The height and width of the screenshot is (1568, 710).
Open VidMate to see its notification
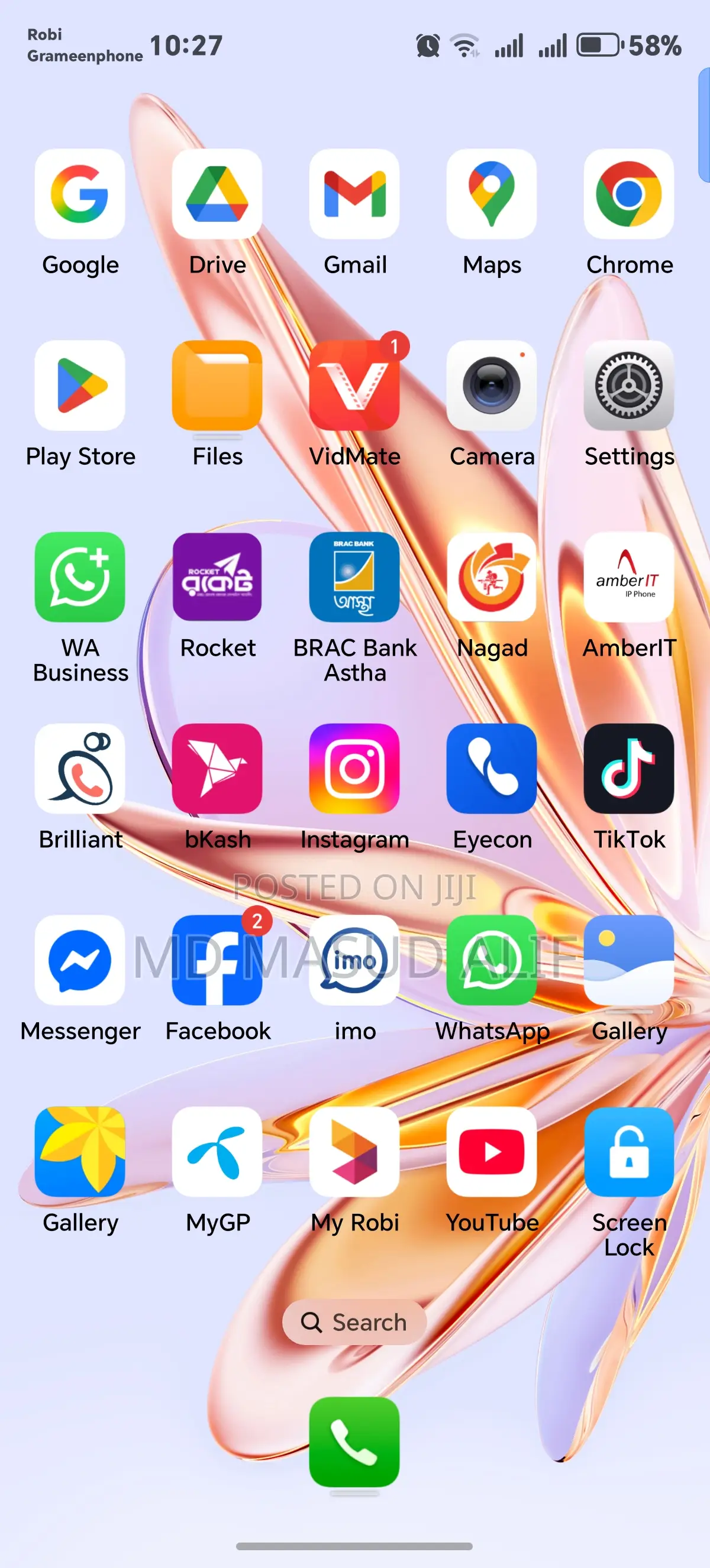click(x=355, y=385)
